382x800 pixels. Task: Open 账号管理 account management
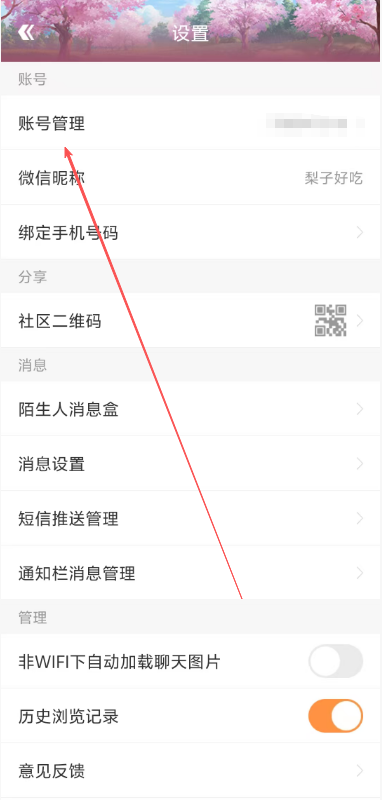pyautogui.click(x=191, y=122)
